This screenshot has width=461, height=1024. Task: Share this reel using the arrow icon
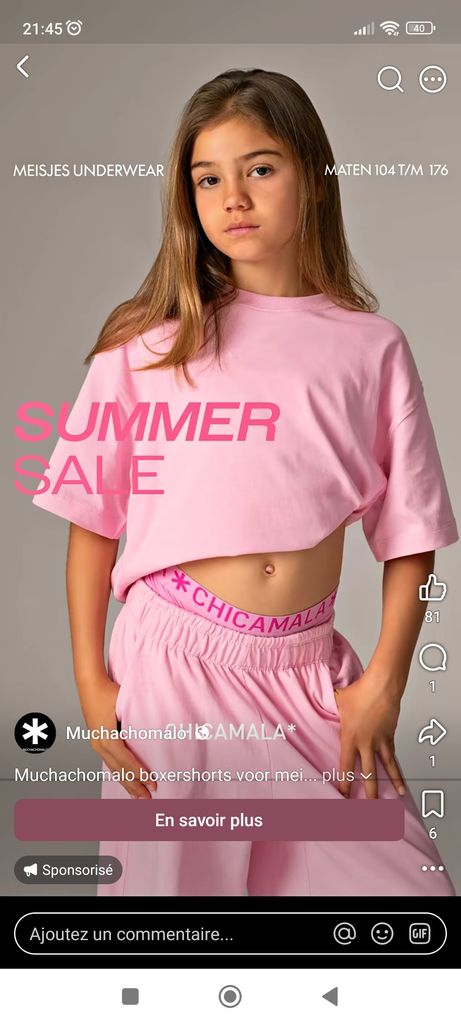(x=432, y=732)
